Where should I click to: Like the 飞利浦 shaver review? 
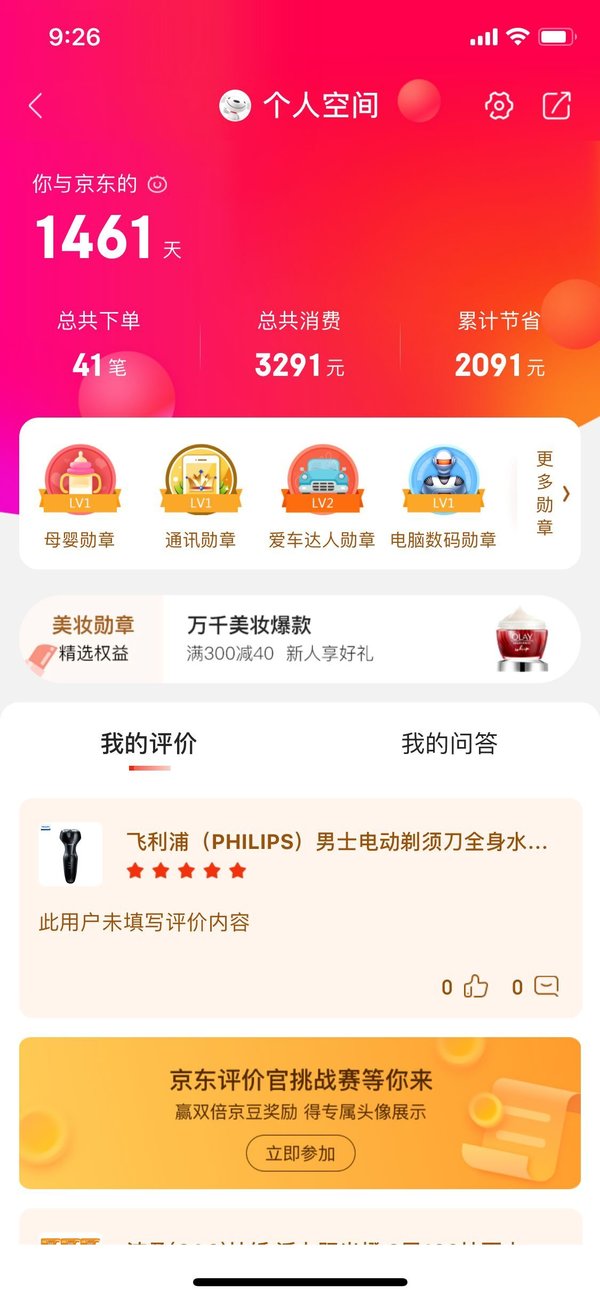[465, 987]
